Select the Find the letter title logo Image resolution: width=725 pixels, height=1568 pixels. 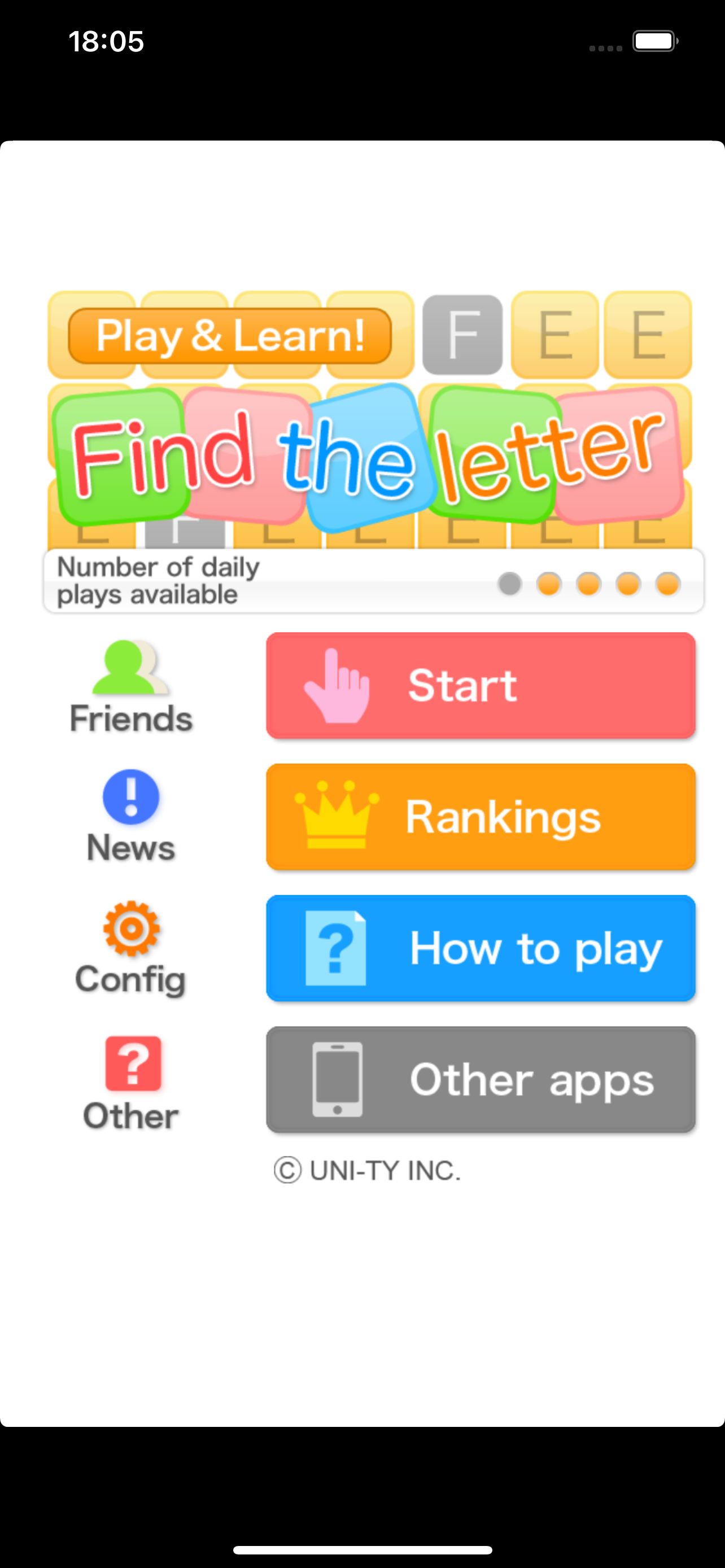pyautogui.click(x=362, y=453)
